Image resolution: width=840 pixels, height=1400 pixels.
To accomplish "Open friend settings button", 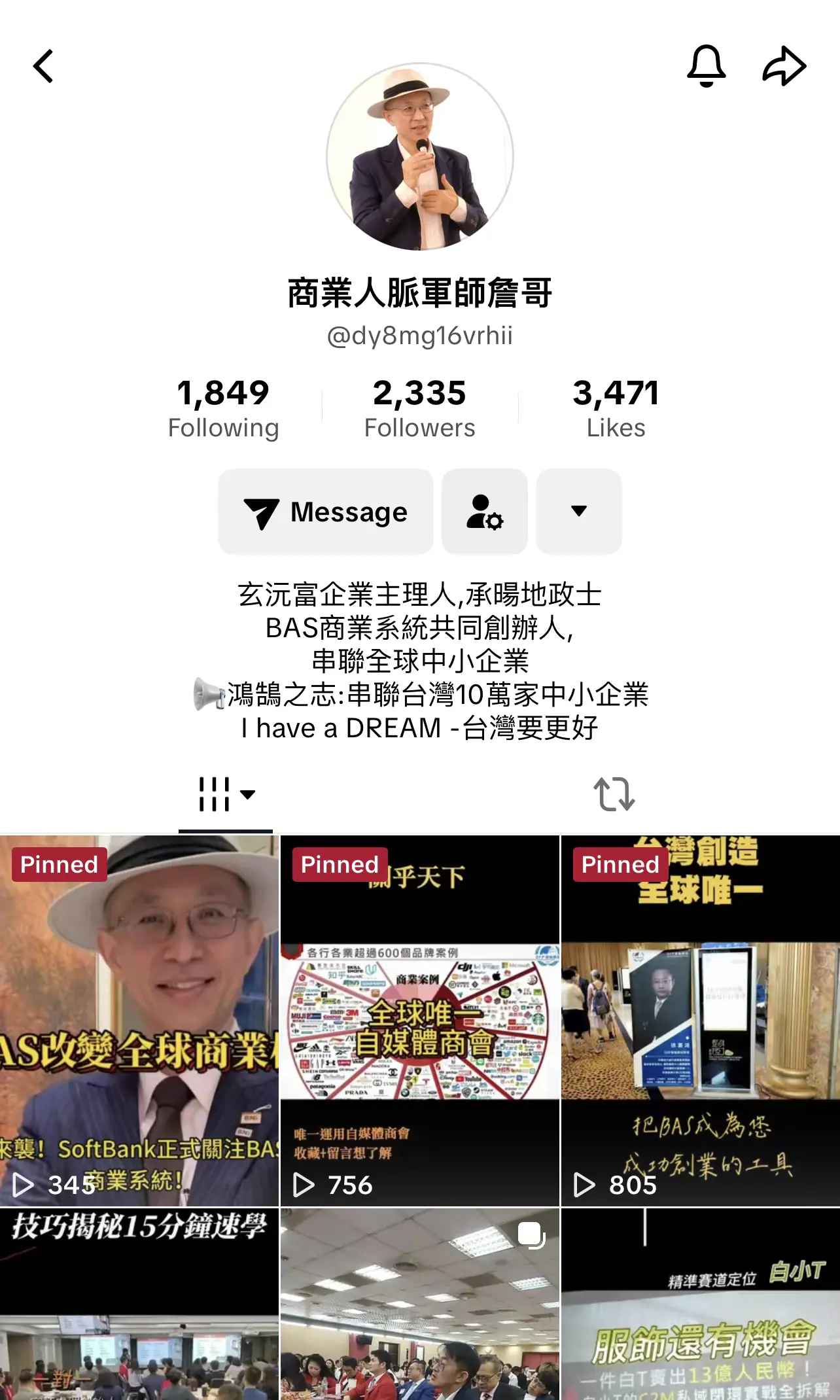I will 484,512.
